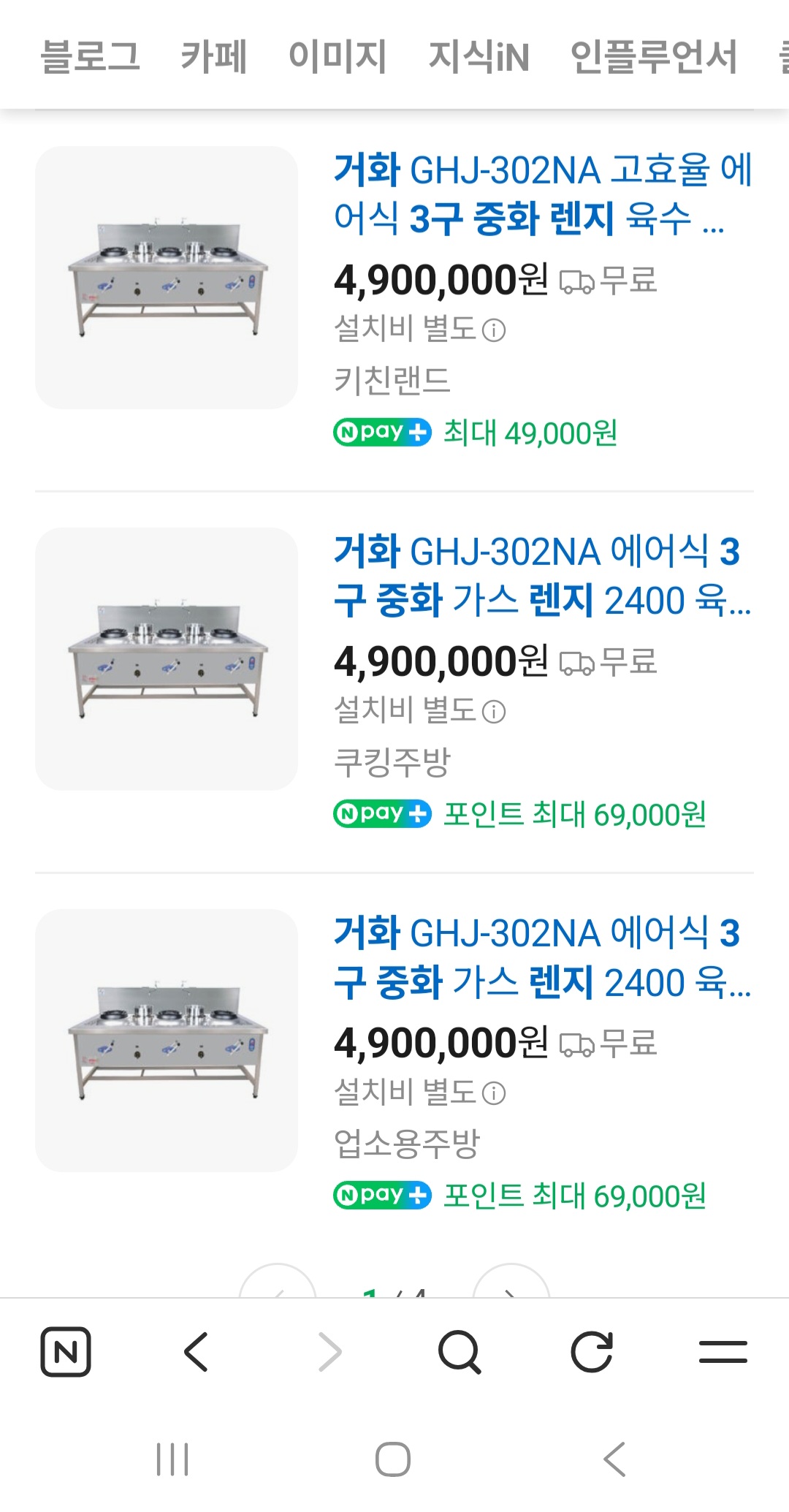Tap the Npay badge on the first listing

(x=380, y=433)
